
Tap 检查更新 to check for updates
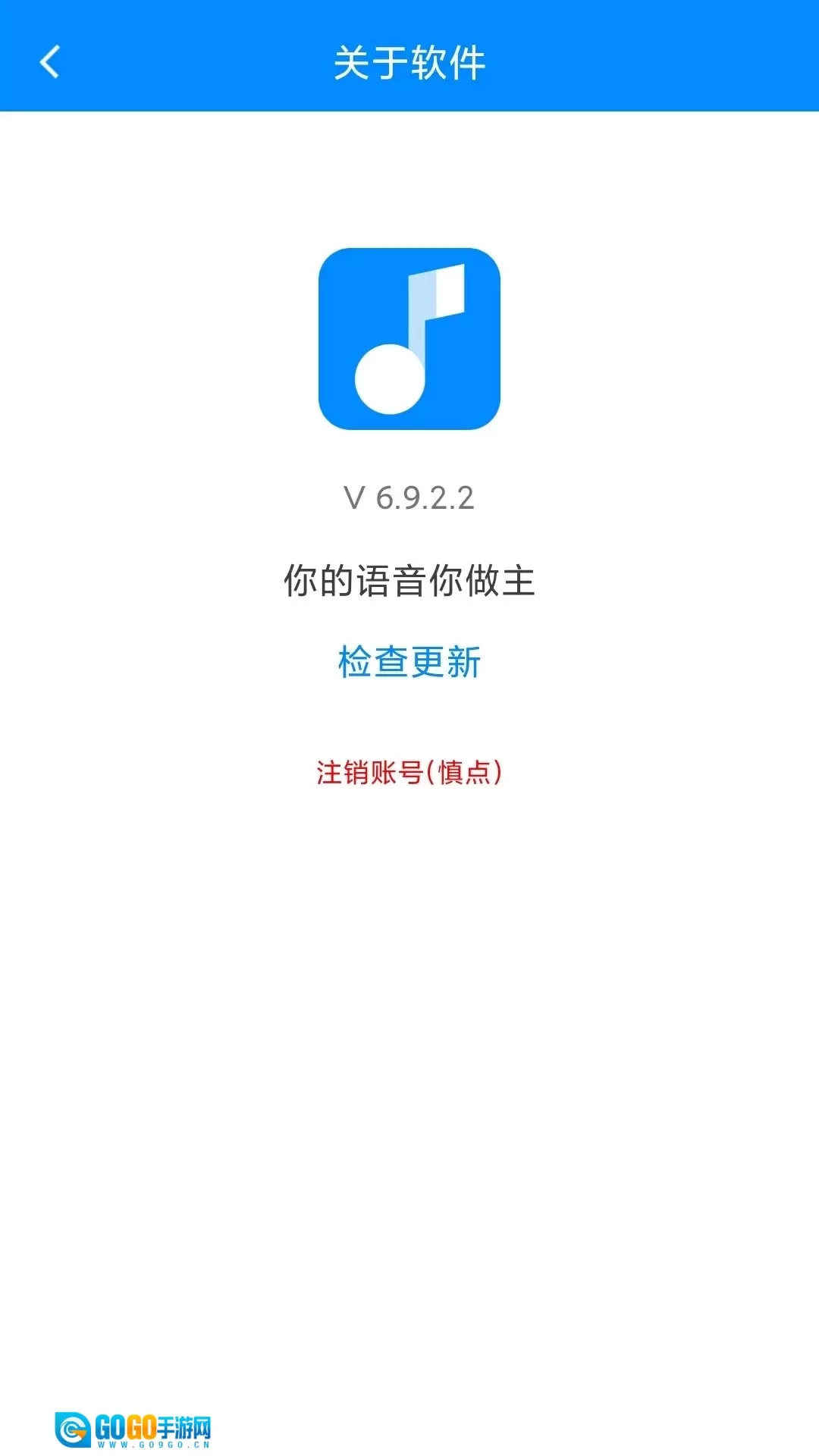coord(409,662)
